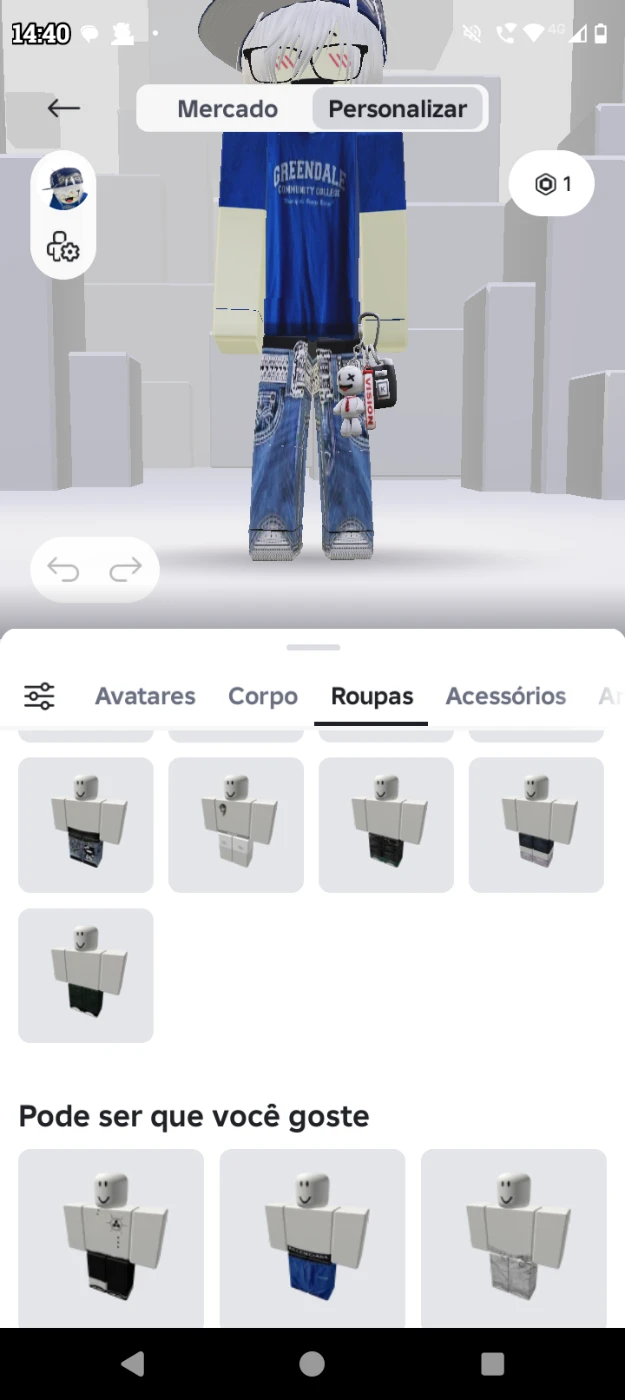Open the Robux balance button
625x1400 pixels.
(552, 184)
